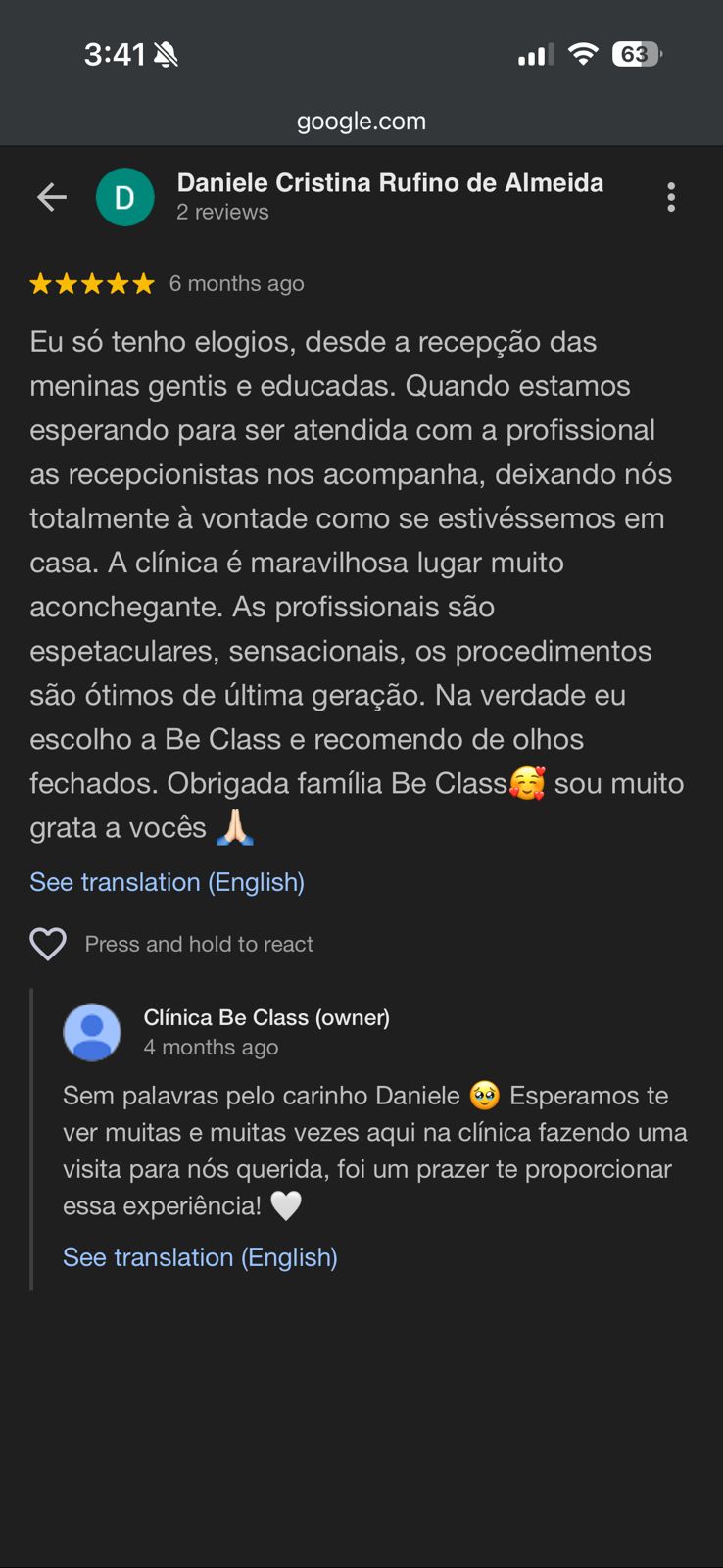The height and width of the screenshot is (1568, 723).
Task: Go back using the arrow icon
Action: click(52, 197)
